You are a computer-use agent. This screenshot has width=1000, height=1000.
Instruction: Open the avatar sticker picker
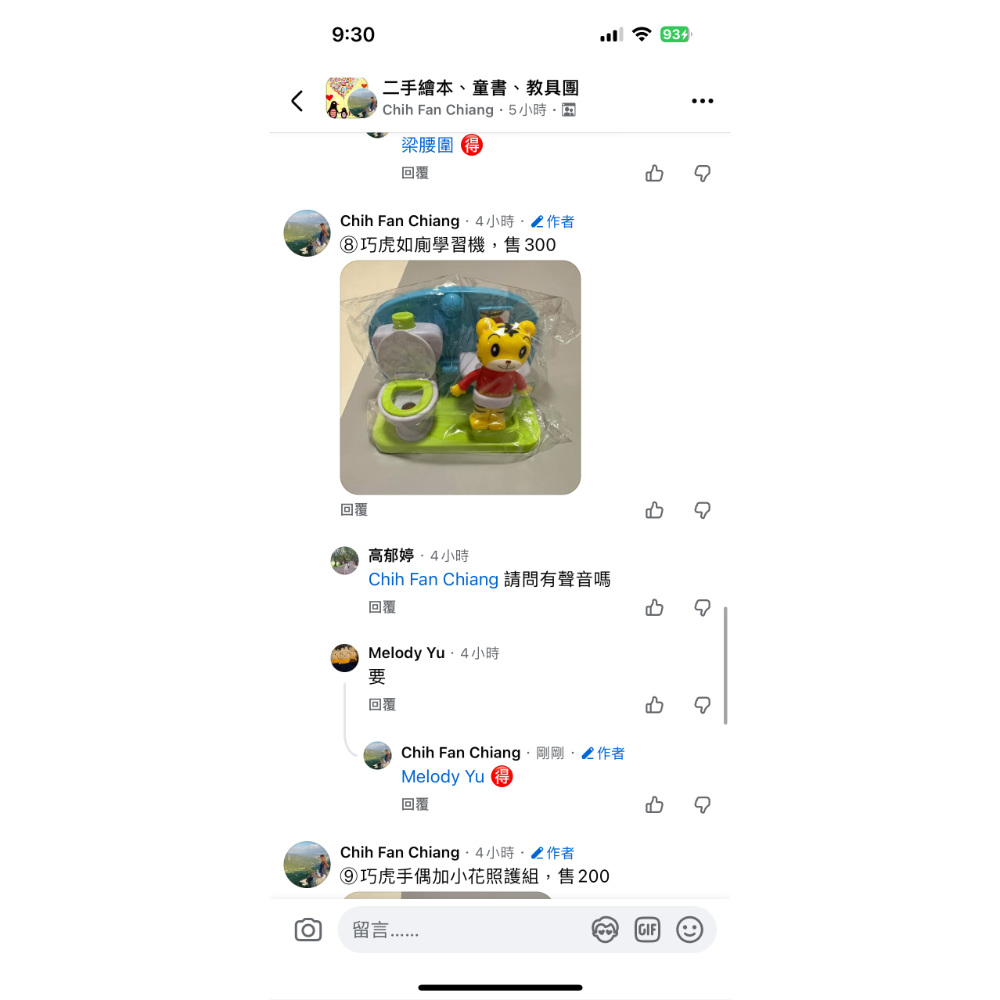pyautogui.click(x=605, y=930)
